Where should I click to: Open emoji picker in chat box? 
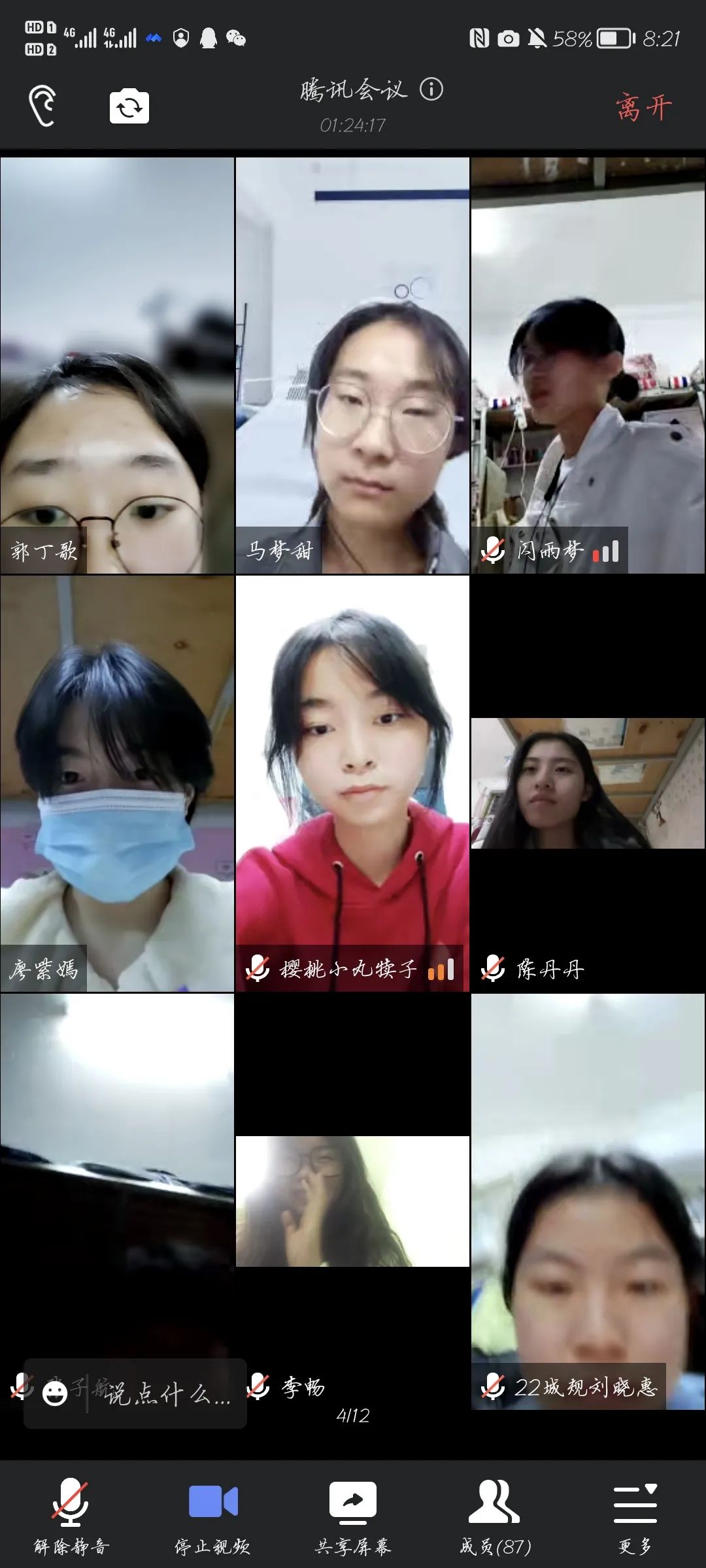tap(55, 1394)
